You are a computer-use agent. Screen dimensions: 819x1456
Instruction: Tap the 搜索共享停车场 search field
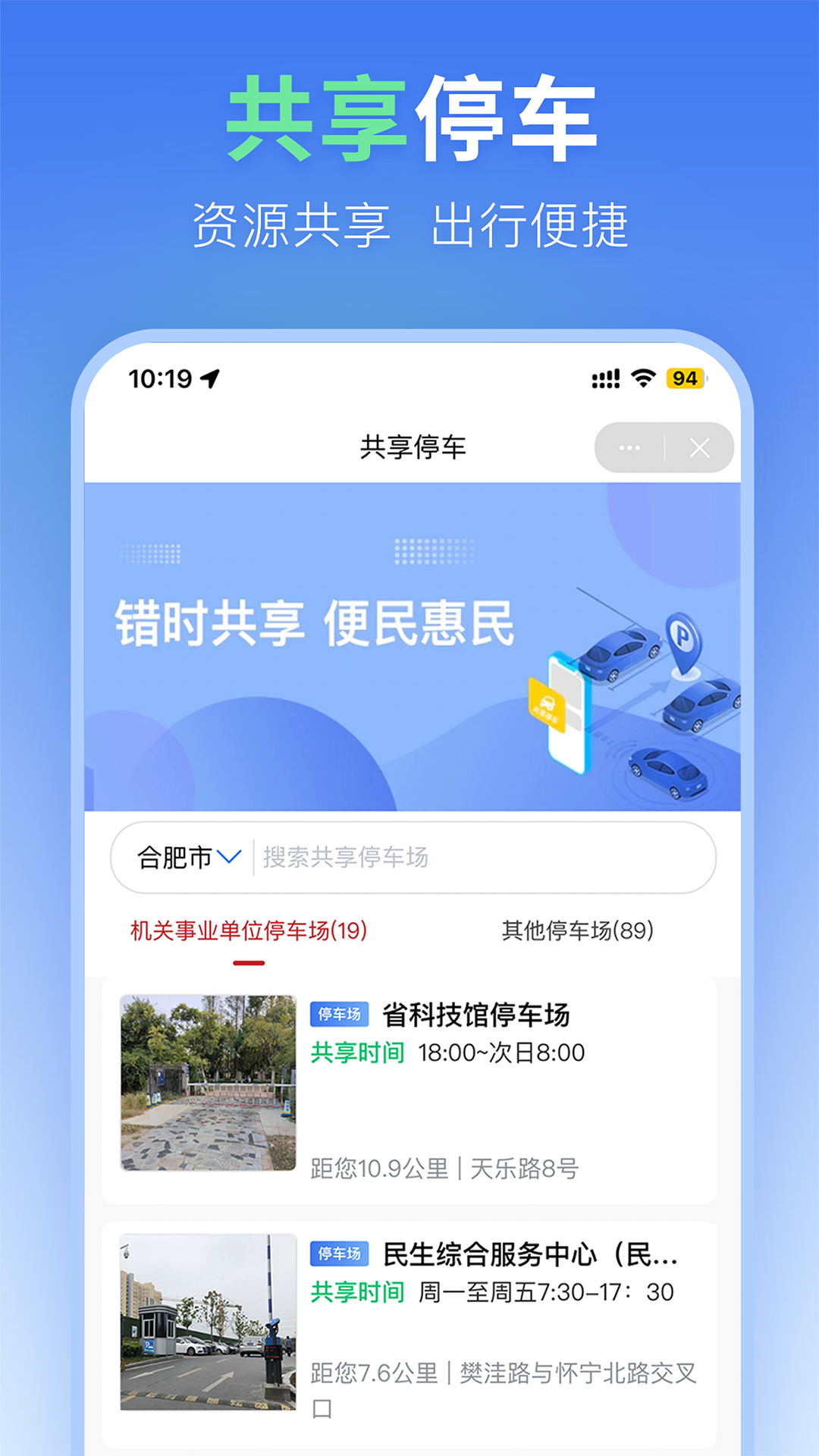[470, 858]
